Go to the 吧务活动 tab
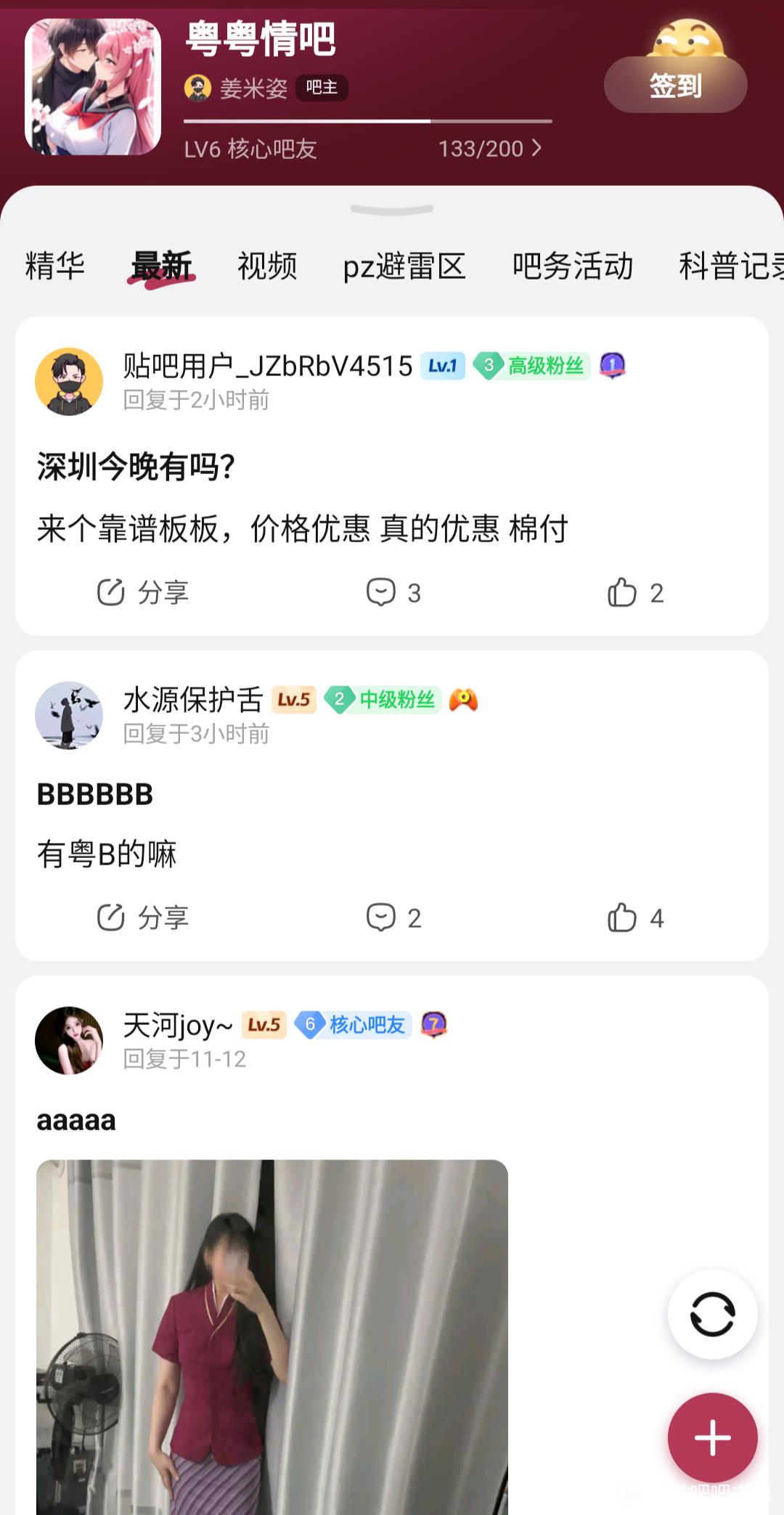The image size is (784, 1515). point(572,266)
